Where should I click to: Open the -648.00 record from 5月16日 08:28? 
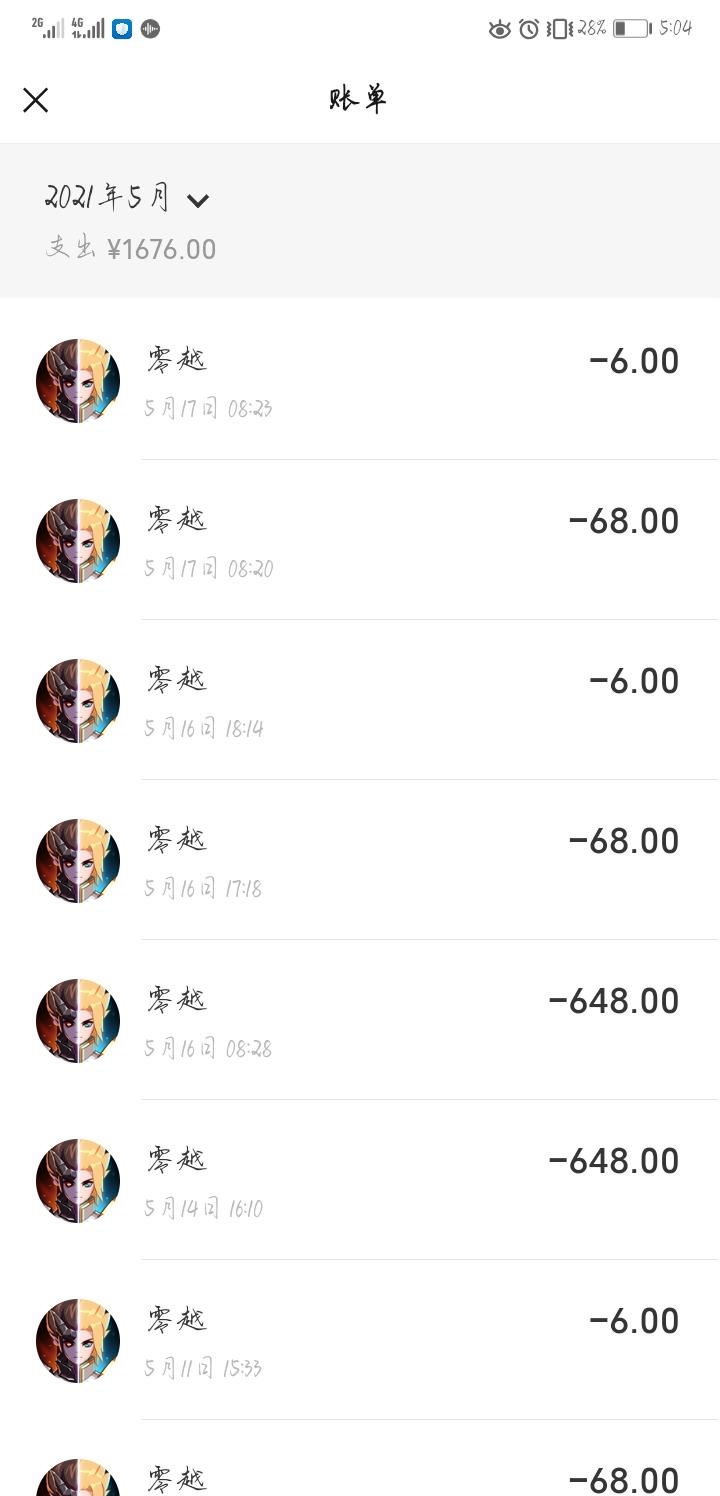(x=360, y=1020)
